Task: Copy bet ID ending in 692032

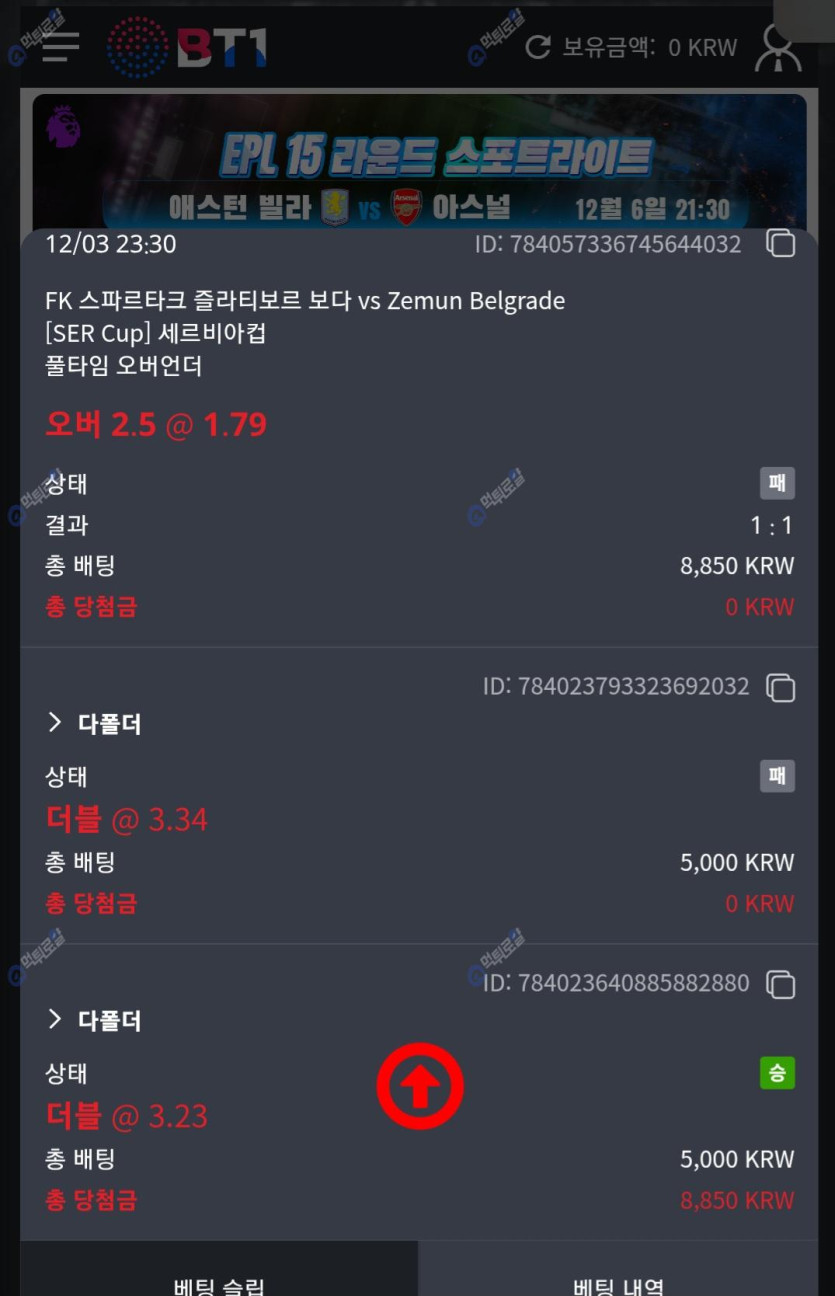Action: pos(780,687)
